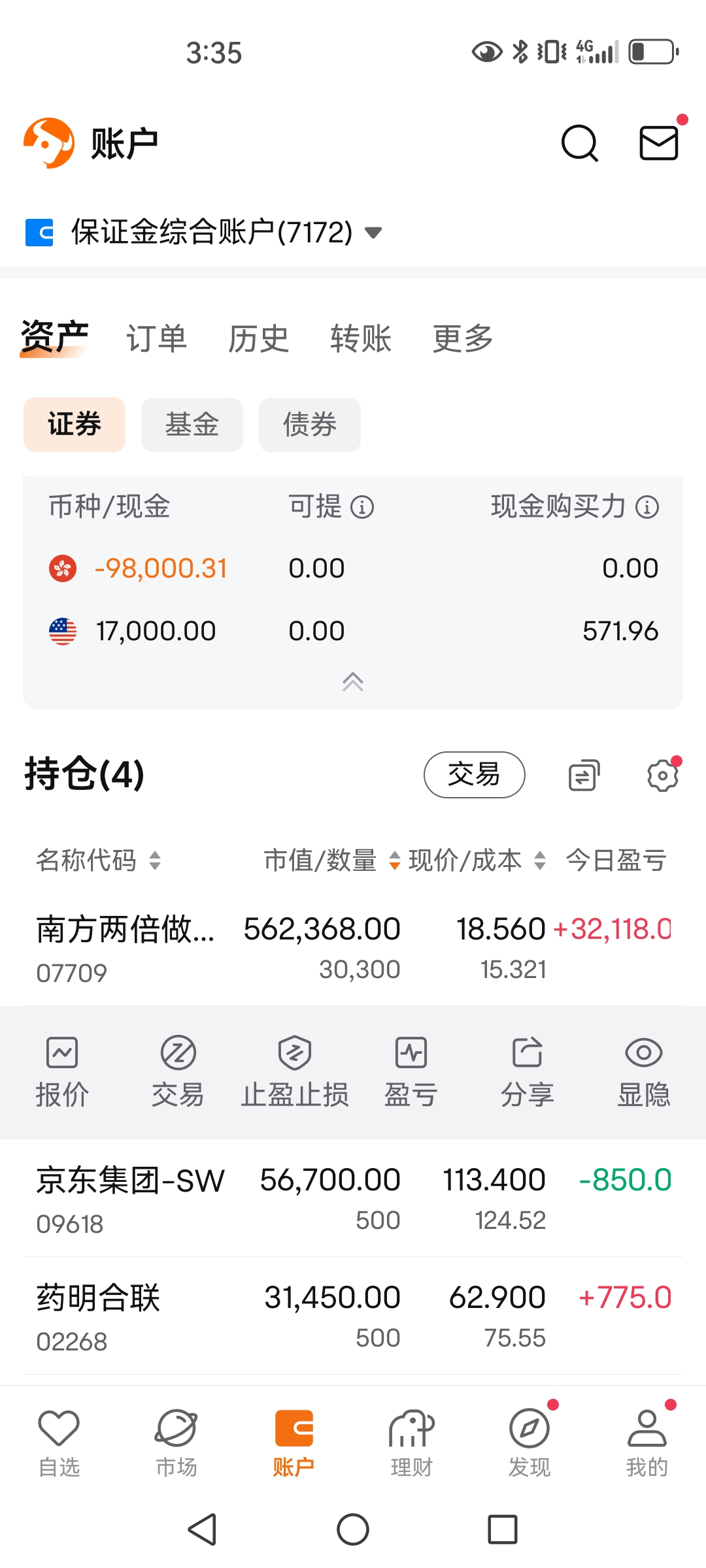This screenshot has width=706, height=1568.
Task: Switch to the 订单 tab
Action: click(x=156, y=338)
